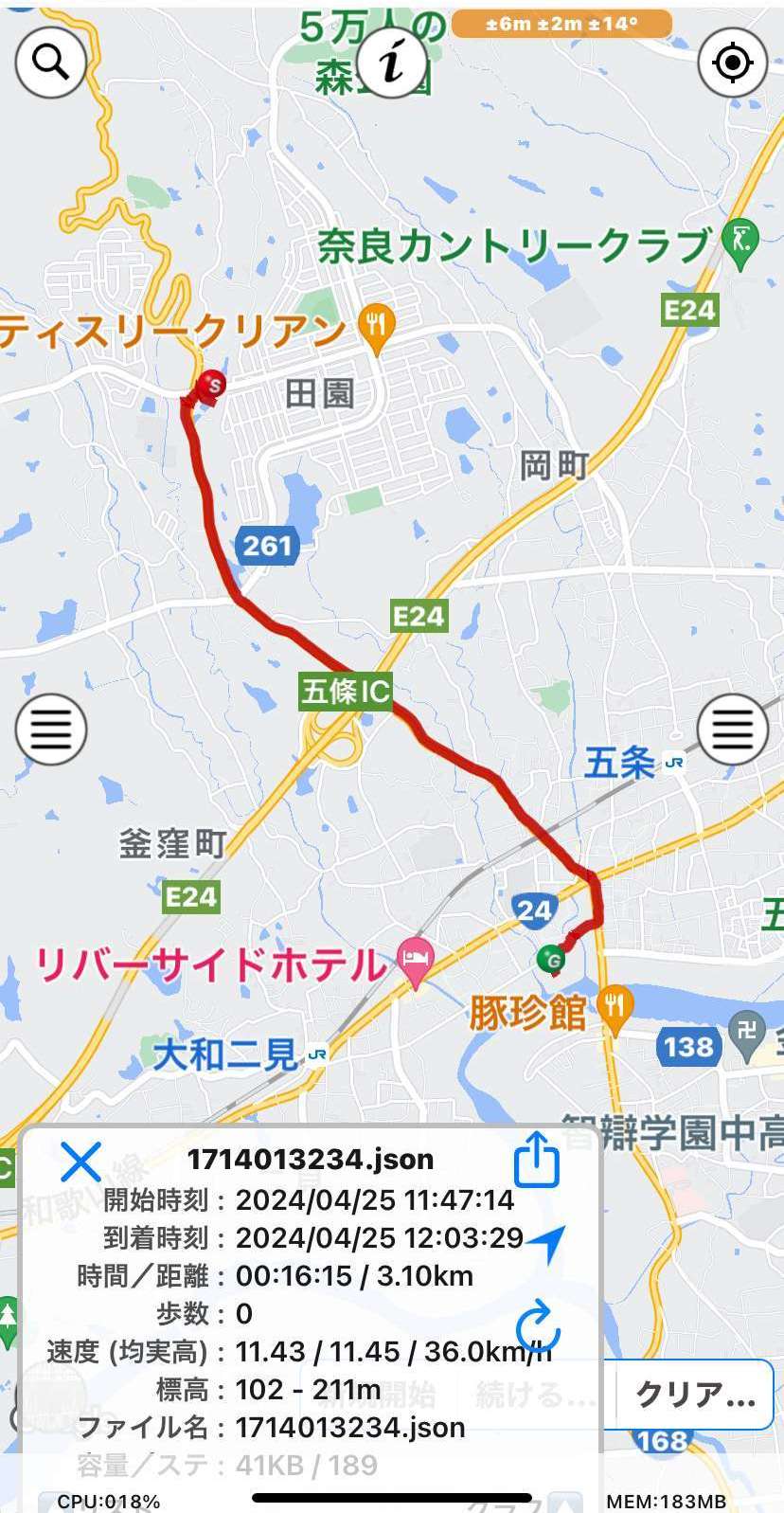Tap the green goal marker
This screenshot has width=784, height=1513.
550,961
